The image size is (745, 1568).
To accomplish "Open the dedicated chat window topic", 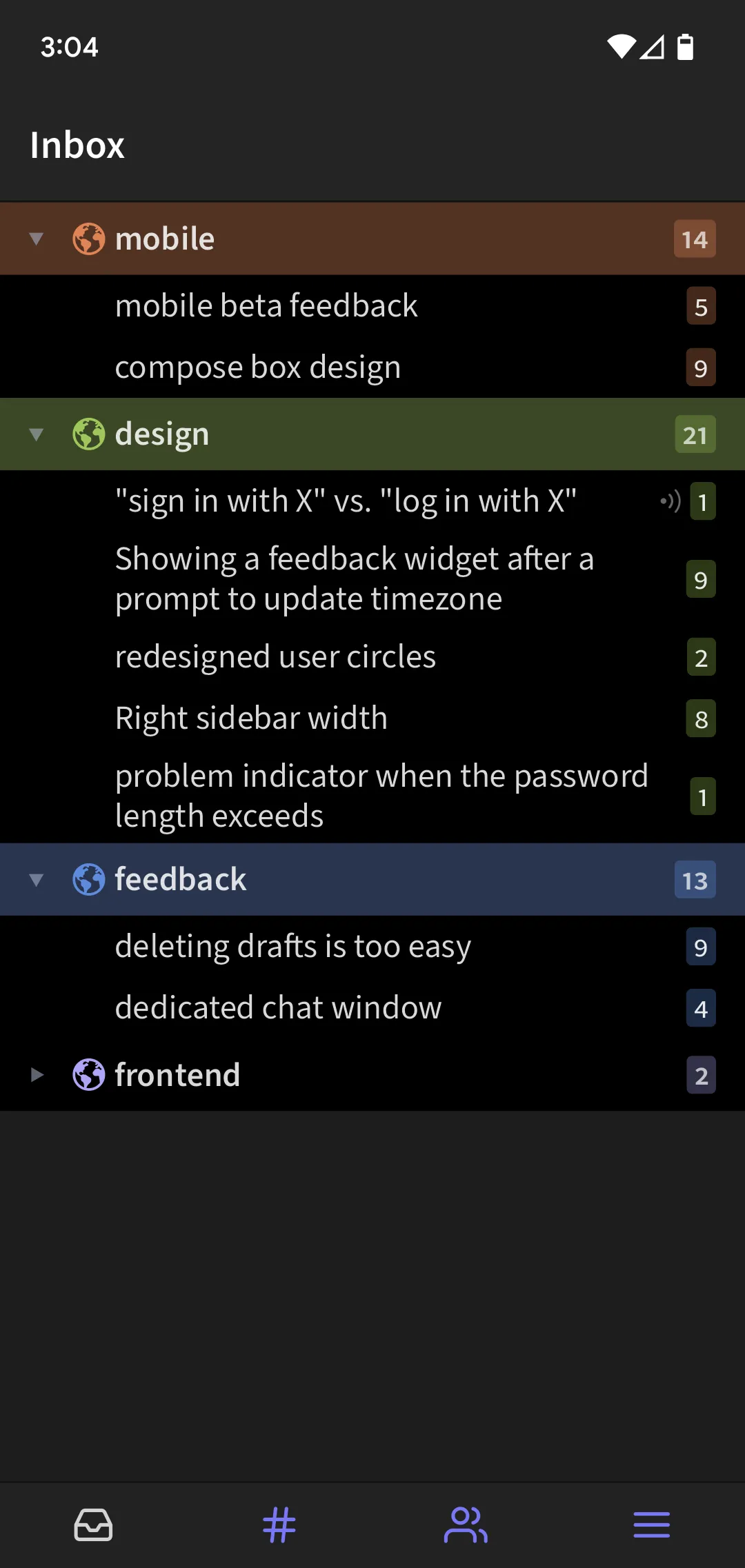I will pos(278,1007).
